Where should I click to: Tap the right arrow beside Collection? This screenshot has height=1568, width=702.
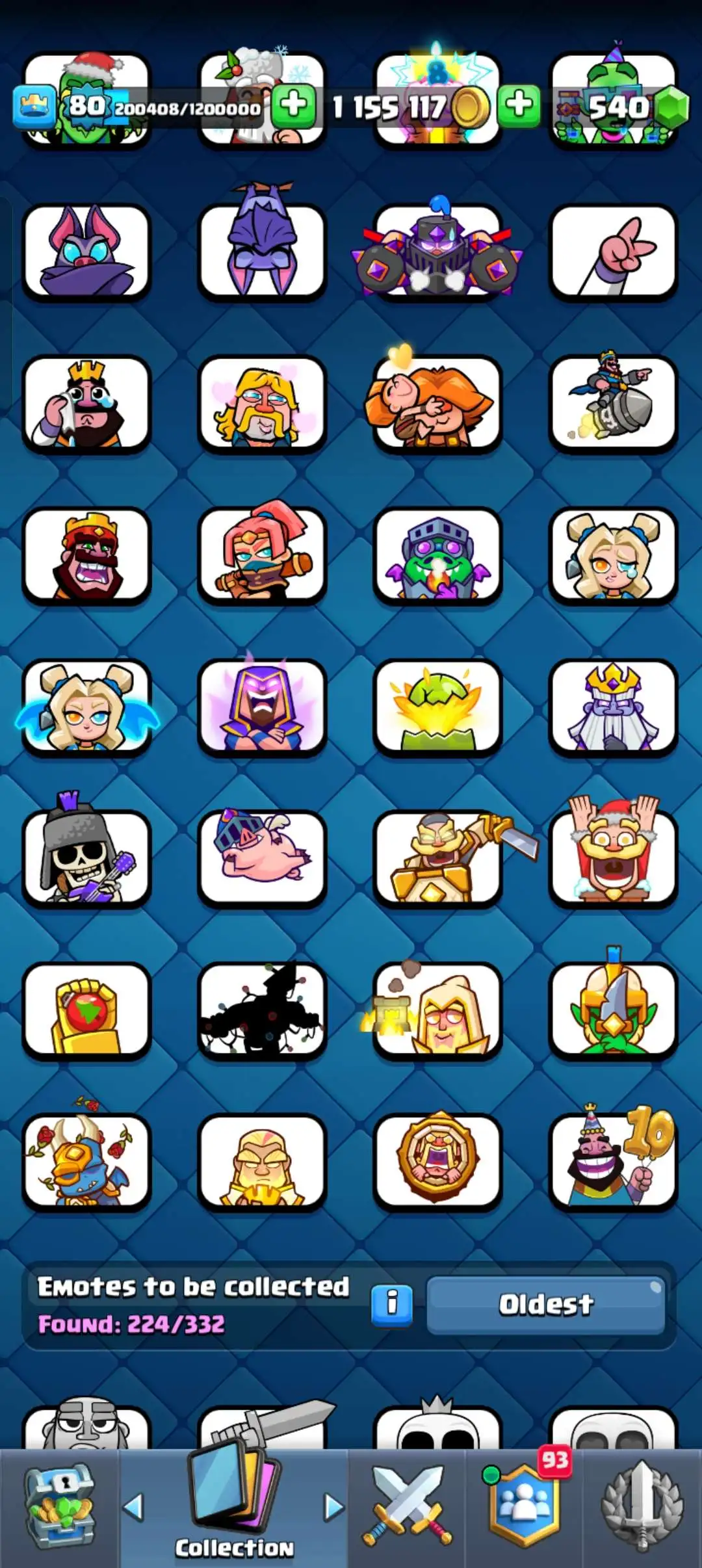333,1507
